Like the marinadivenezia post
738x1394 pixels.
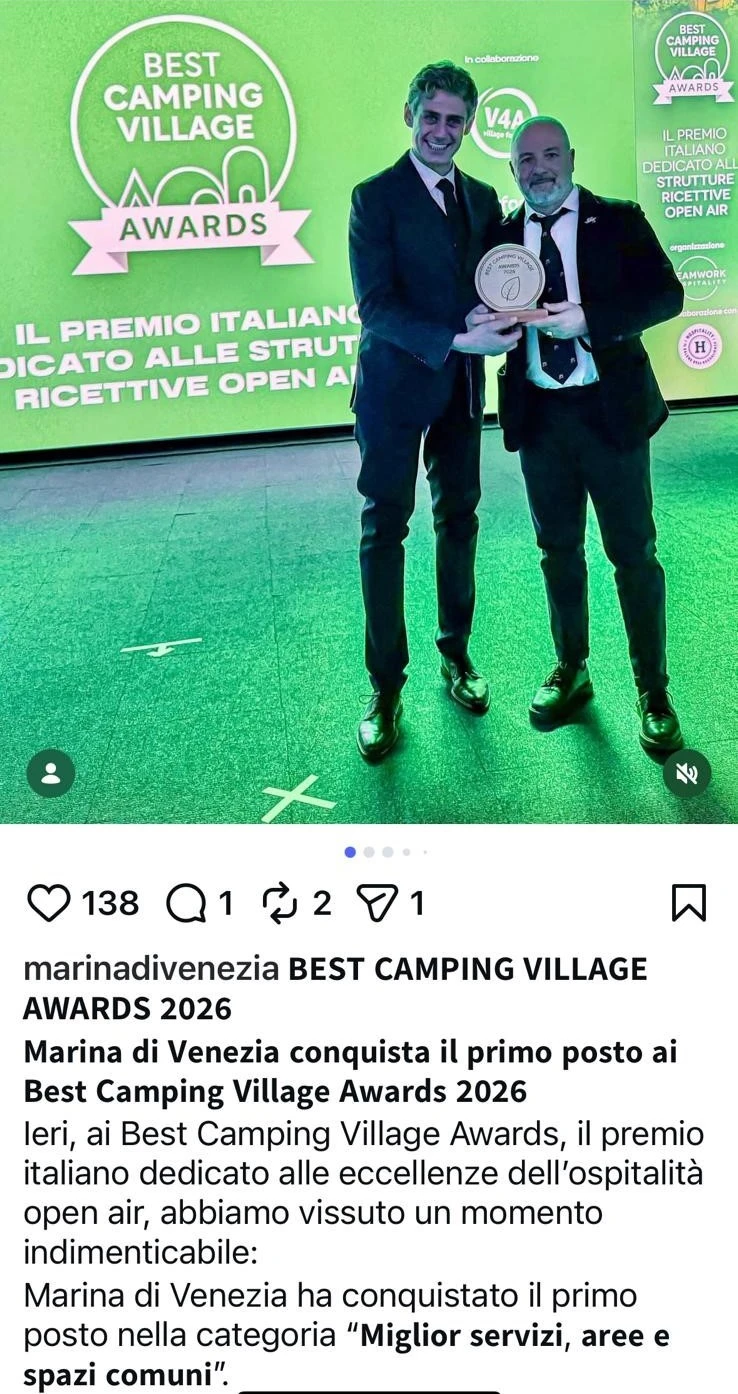tap(47, 904)
